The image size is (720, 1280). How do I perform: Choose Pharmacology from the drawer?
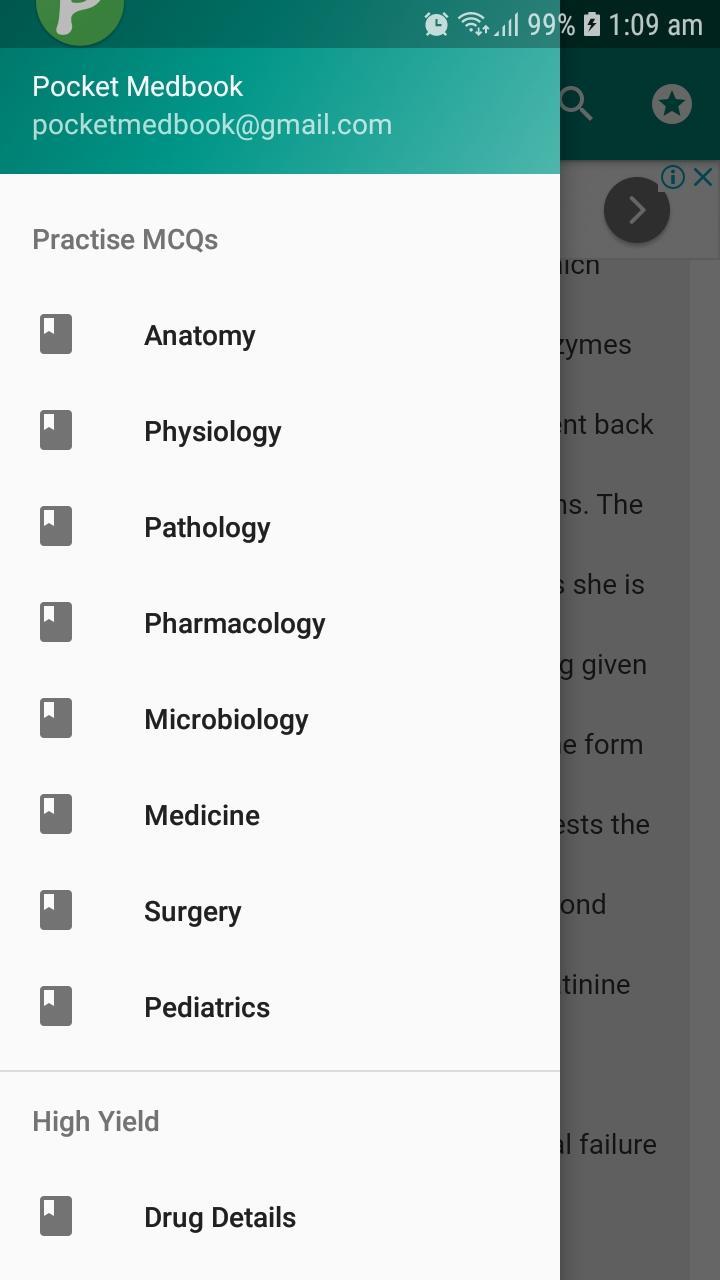tap(280, 623)
